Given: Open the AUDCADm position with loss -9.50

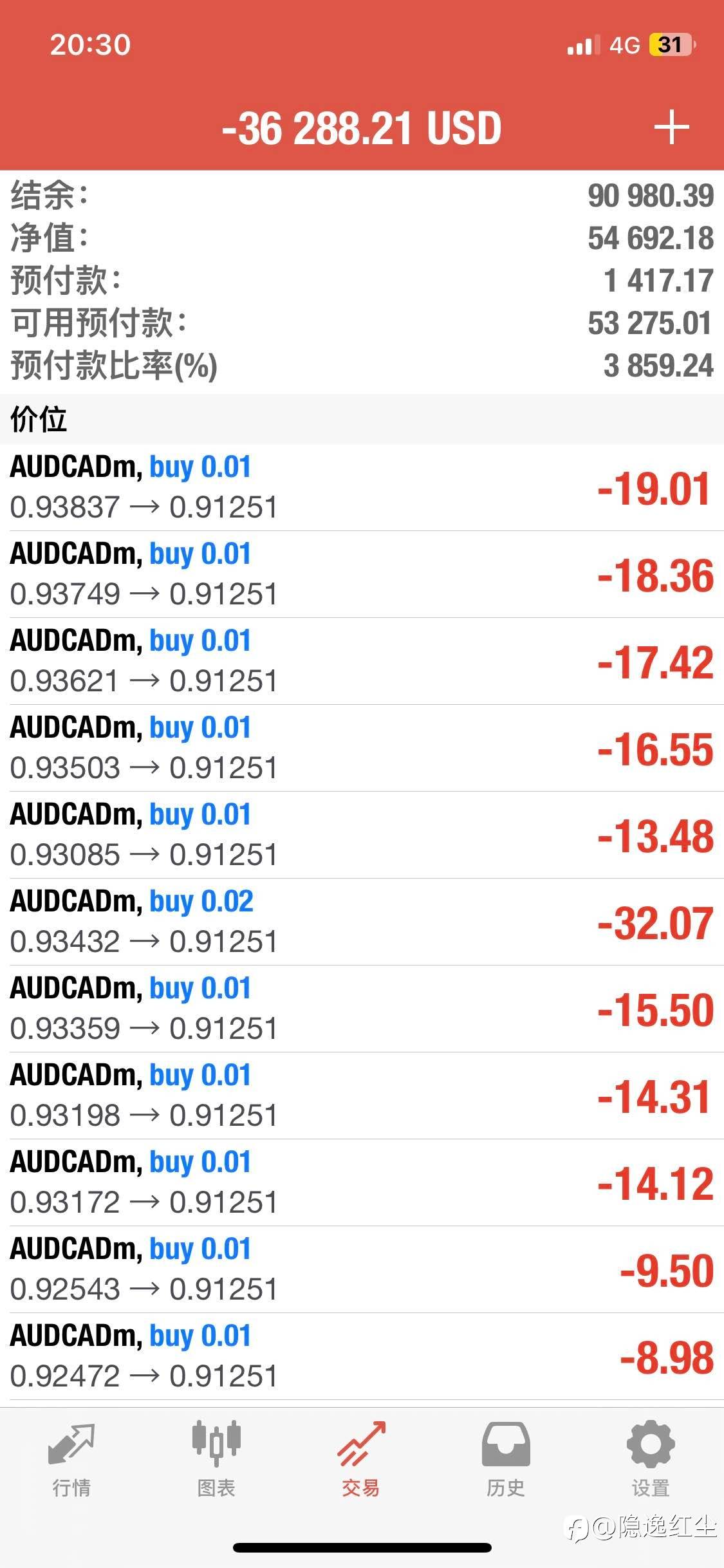Looking at the screenshot, I should [x=362, y=1269].
